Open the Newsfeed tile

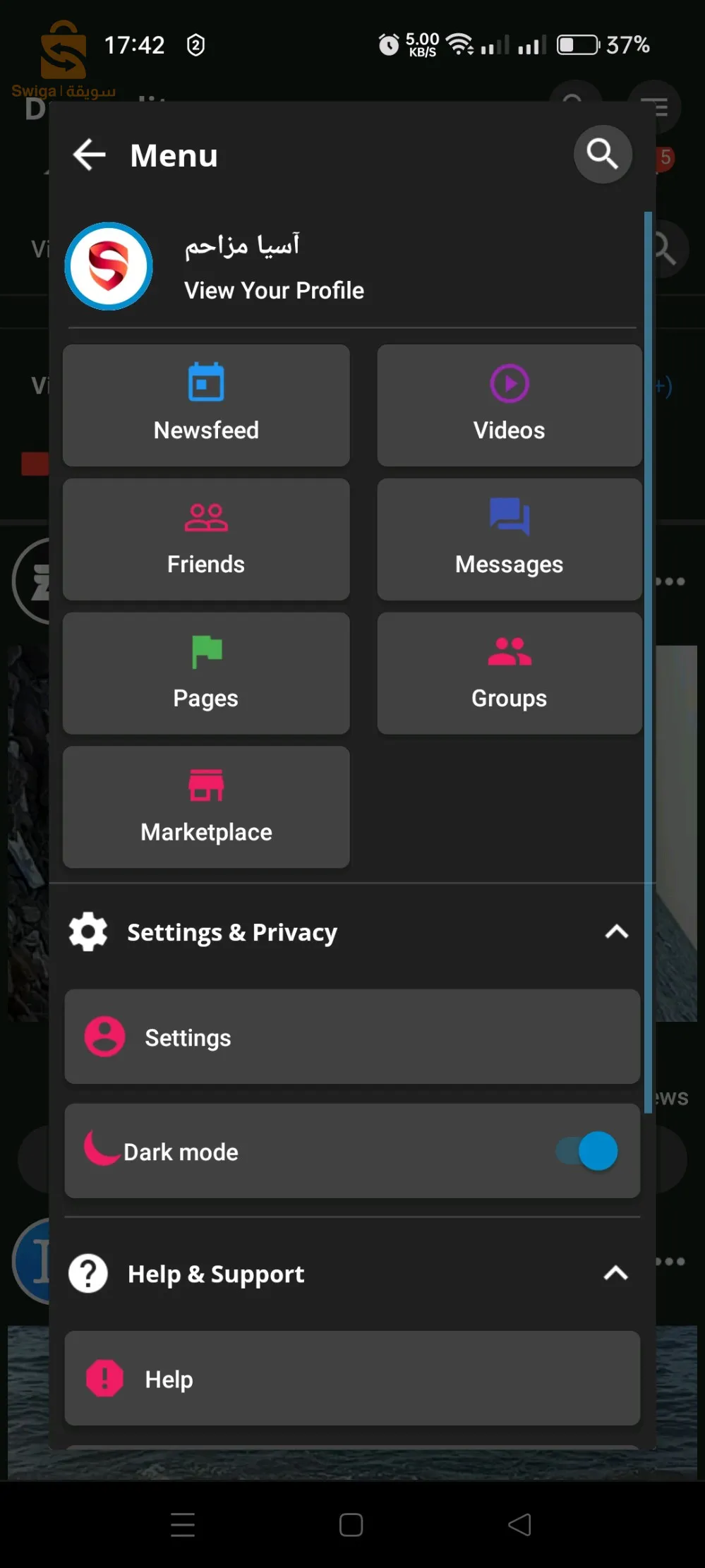point(206,405)
